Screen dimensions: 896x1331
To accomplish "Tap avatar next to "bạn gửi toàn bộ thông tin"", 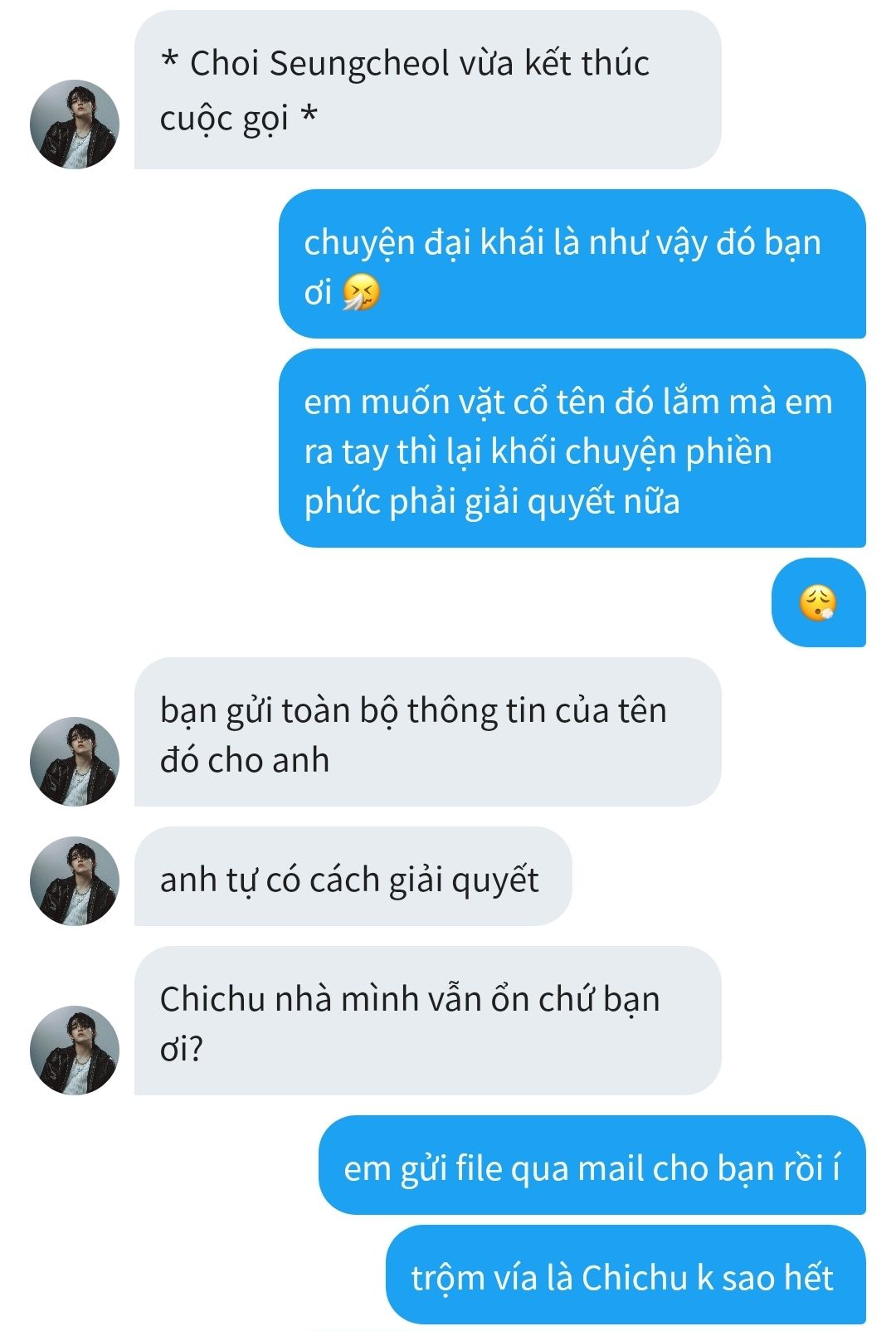I will click(x=75, y=762).
